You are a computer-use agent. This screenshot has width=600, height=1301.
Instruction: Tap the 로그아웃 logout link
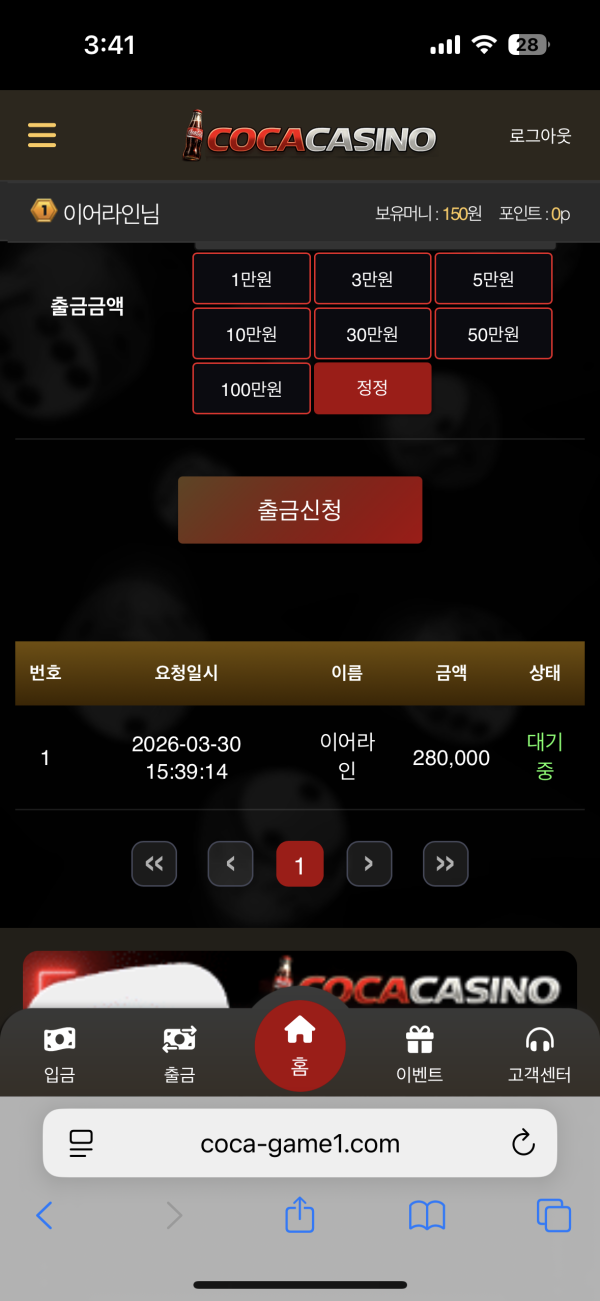click(x=540, y=136)
